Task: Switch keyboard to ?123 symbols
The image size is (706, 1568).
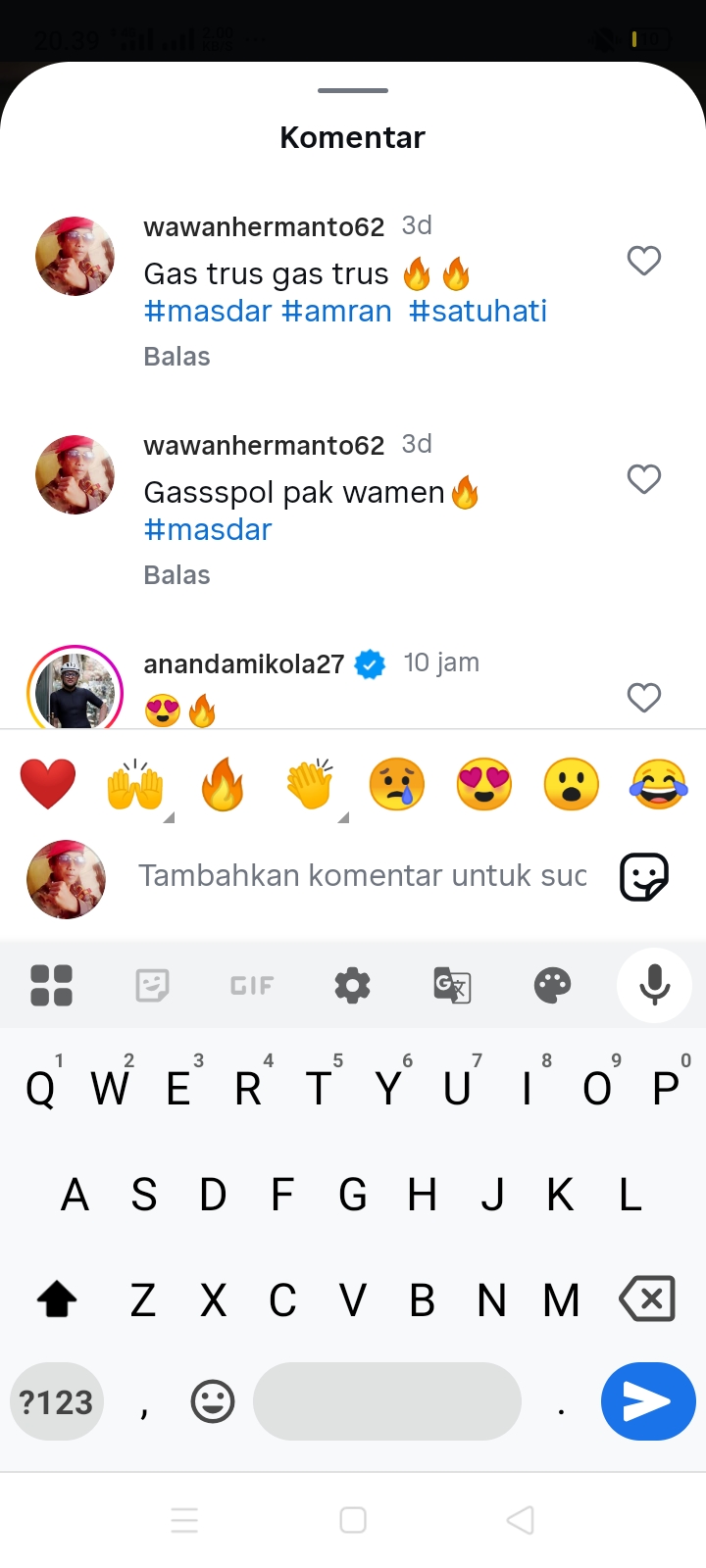Action: (57, 1401)
